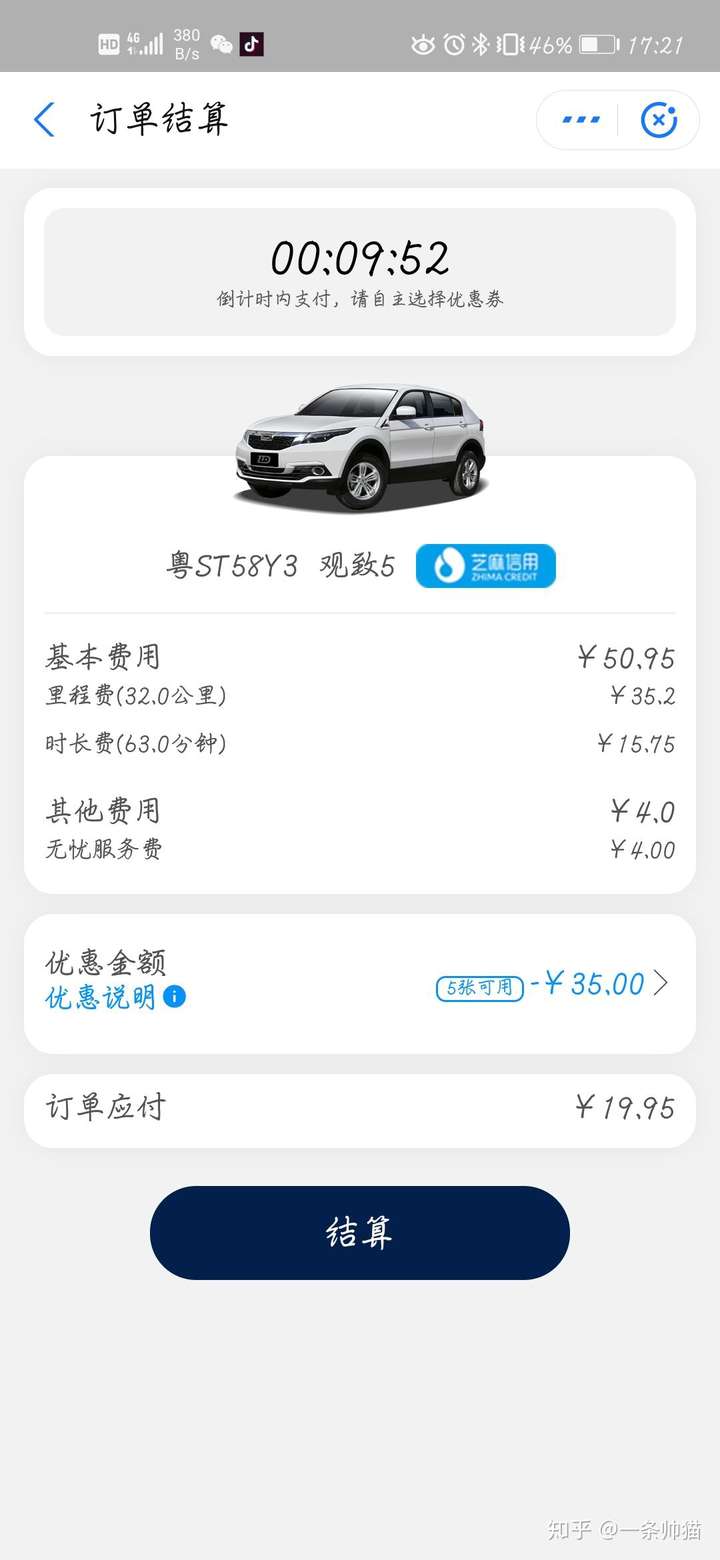Tap the Bluetooth indicator in the status bar
720x1560 pixels.
click(482, 44)
